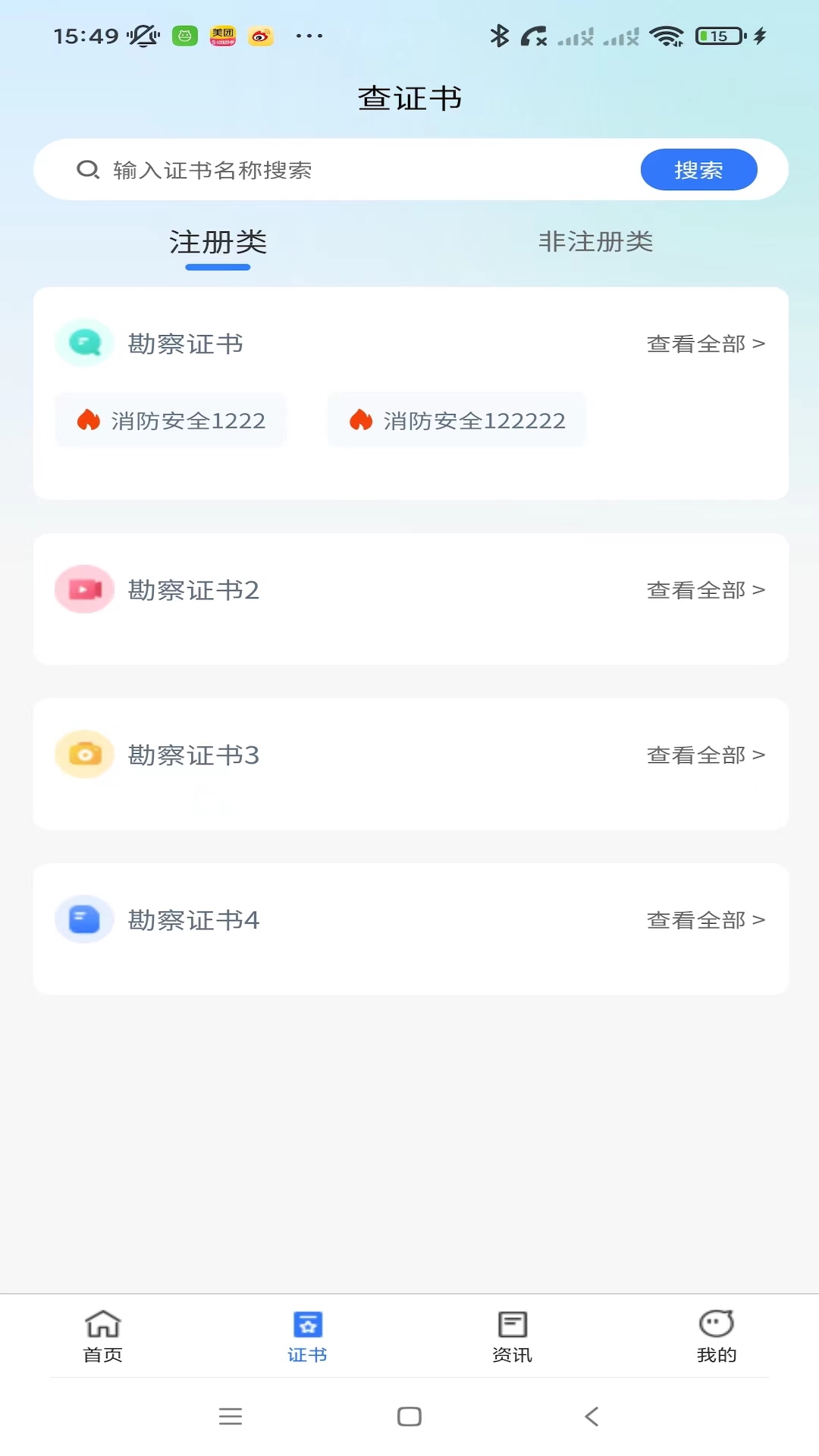
Task: Tap the yellow camera icon for 勘察证书3
Action: (83, 754)
